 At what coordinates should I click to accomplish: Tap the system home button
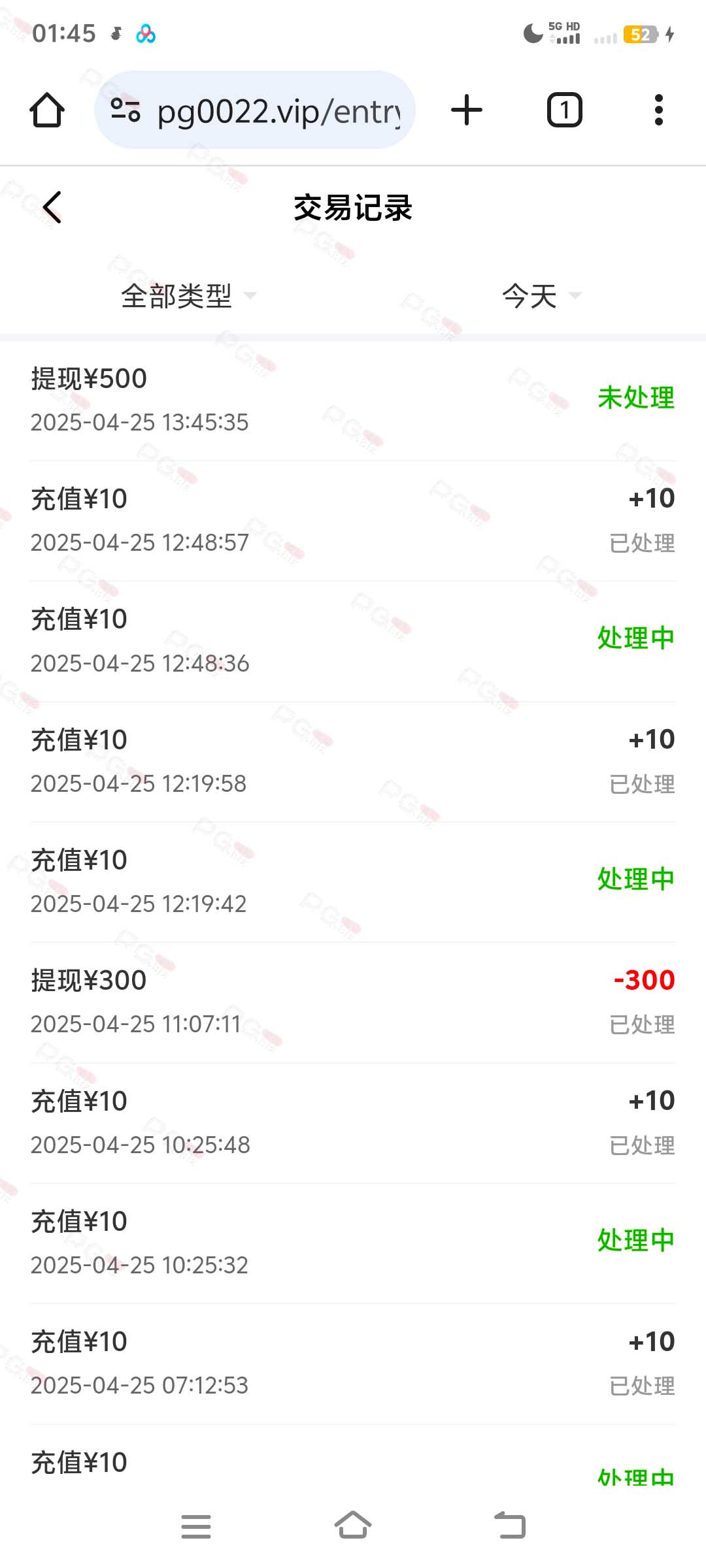(x=353, y=1526)
